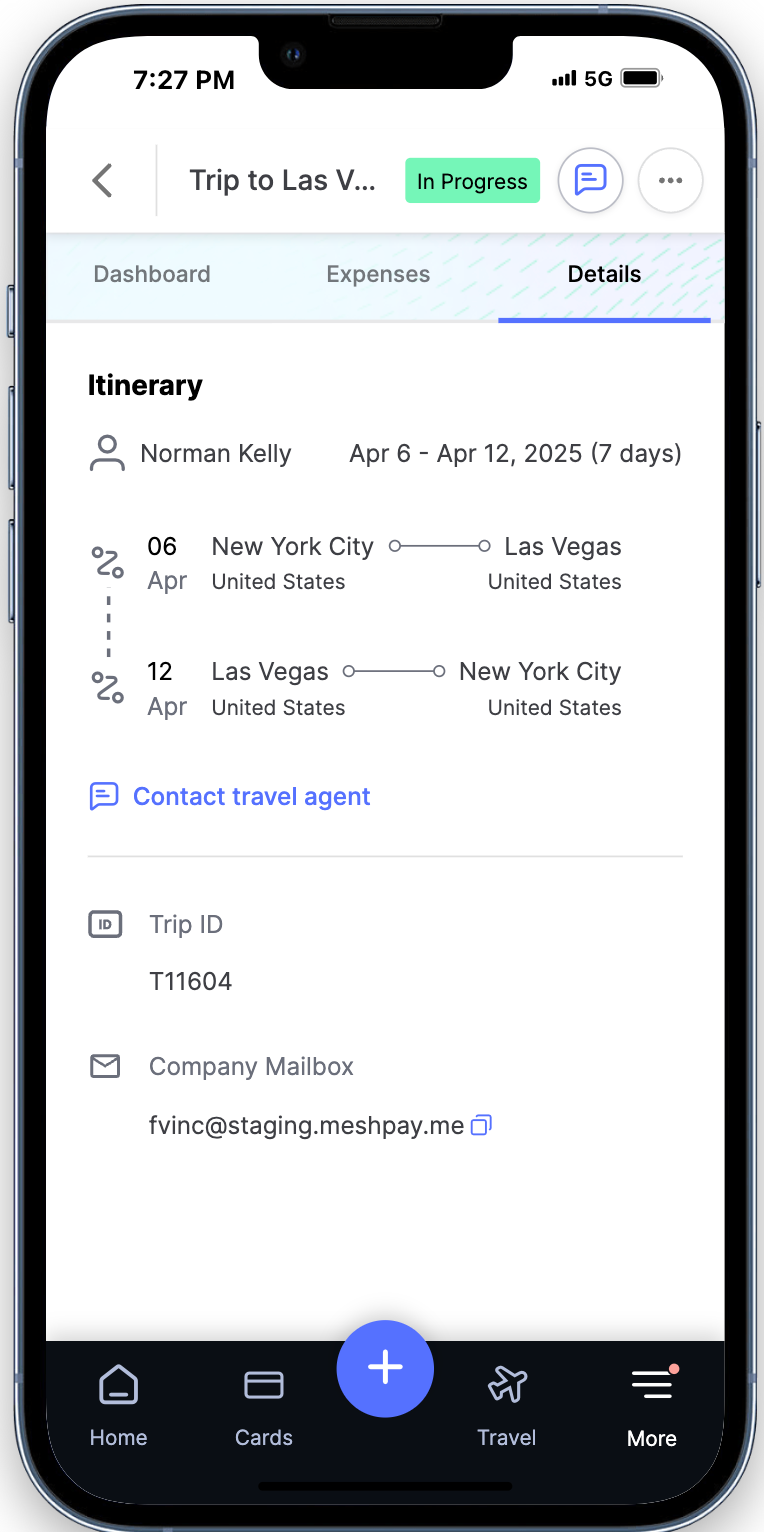Screen dimensions: 764x1532
Task: Copy the company mailbox address
Action: (x=481, y=1125)
